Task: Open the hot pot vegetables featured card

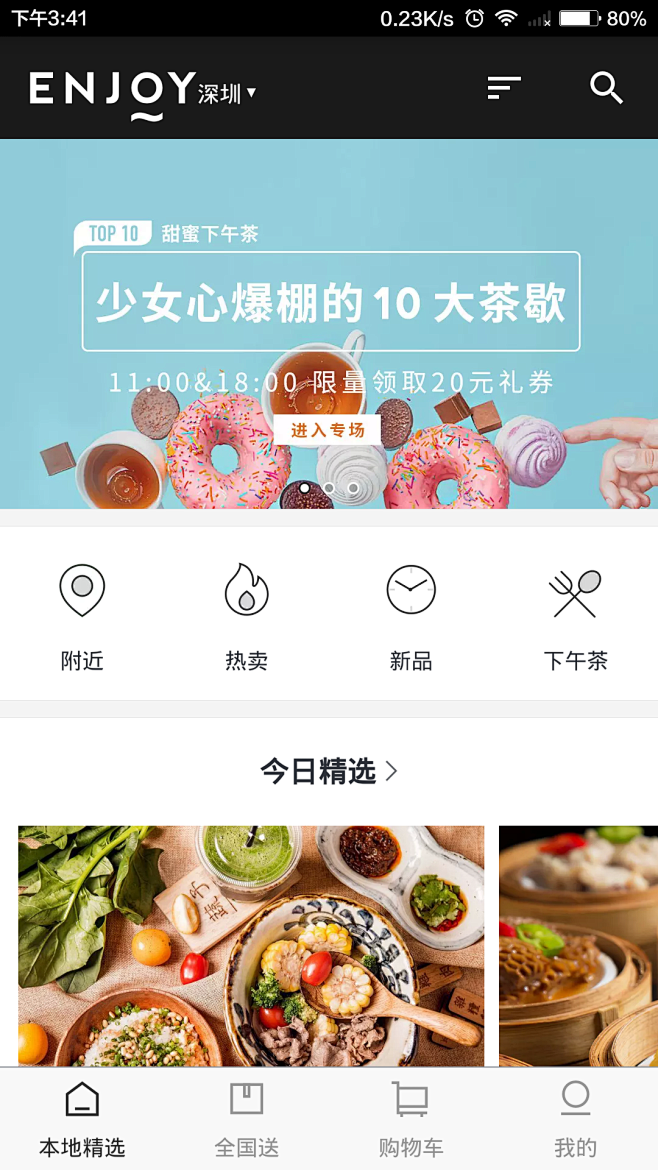Action: [250, 945]
